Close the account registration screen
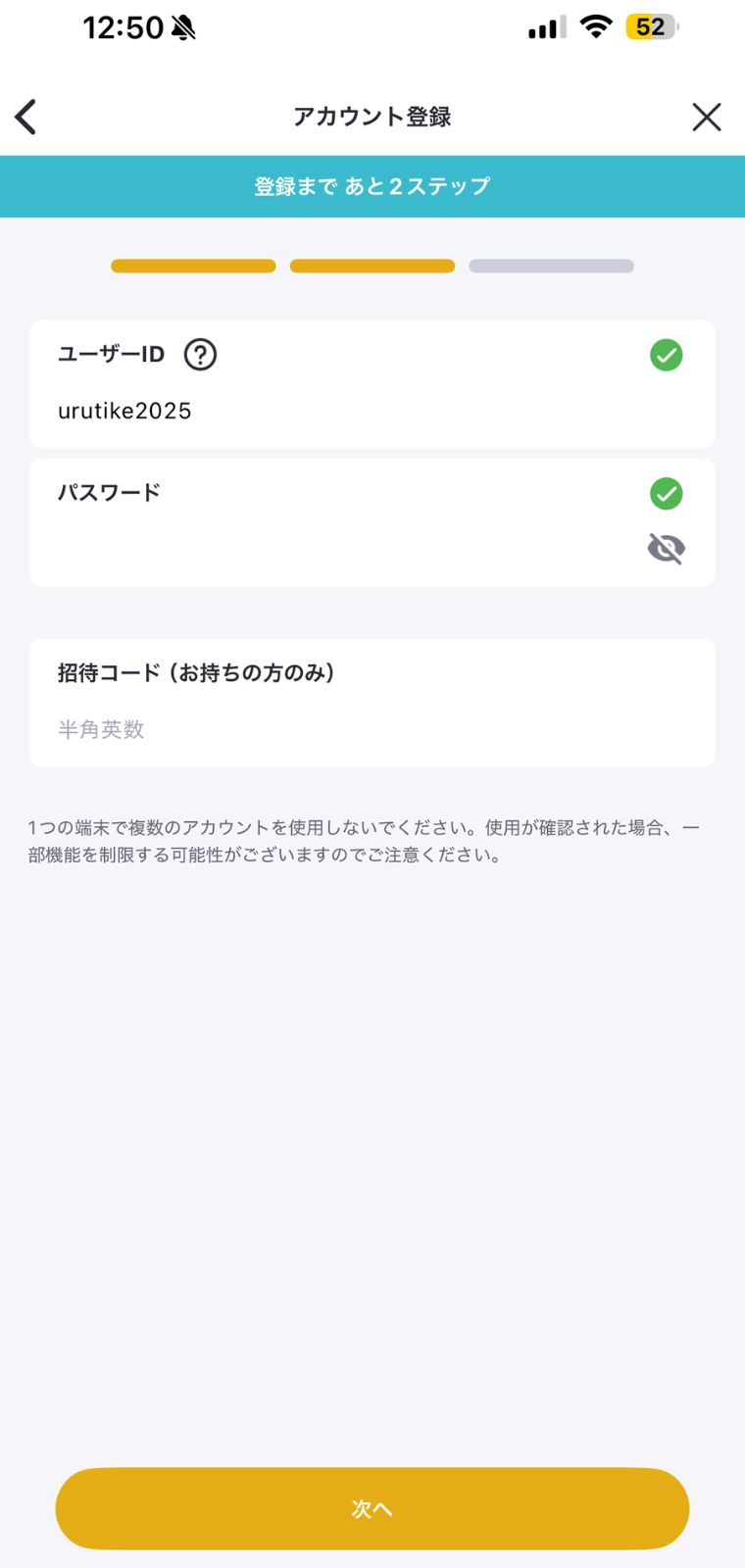The image size is (745, 1568). click(x=706, y=117)
